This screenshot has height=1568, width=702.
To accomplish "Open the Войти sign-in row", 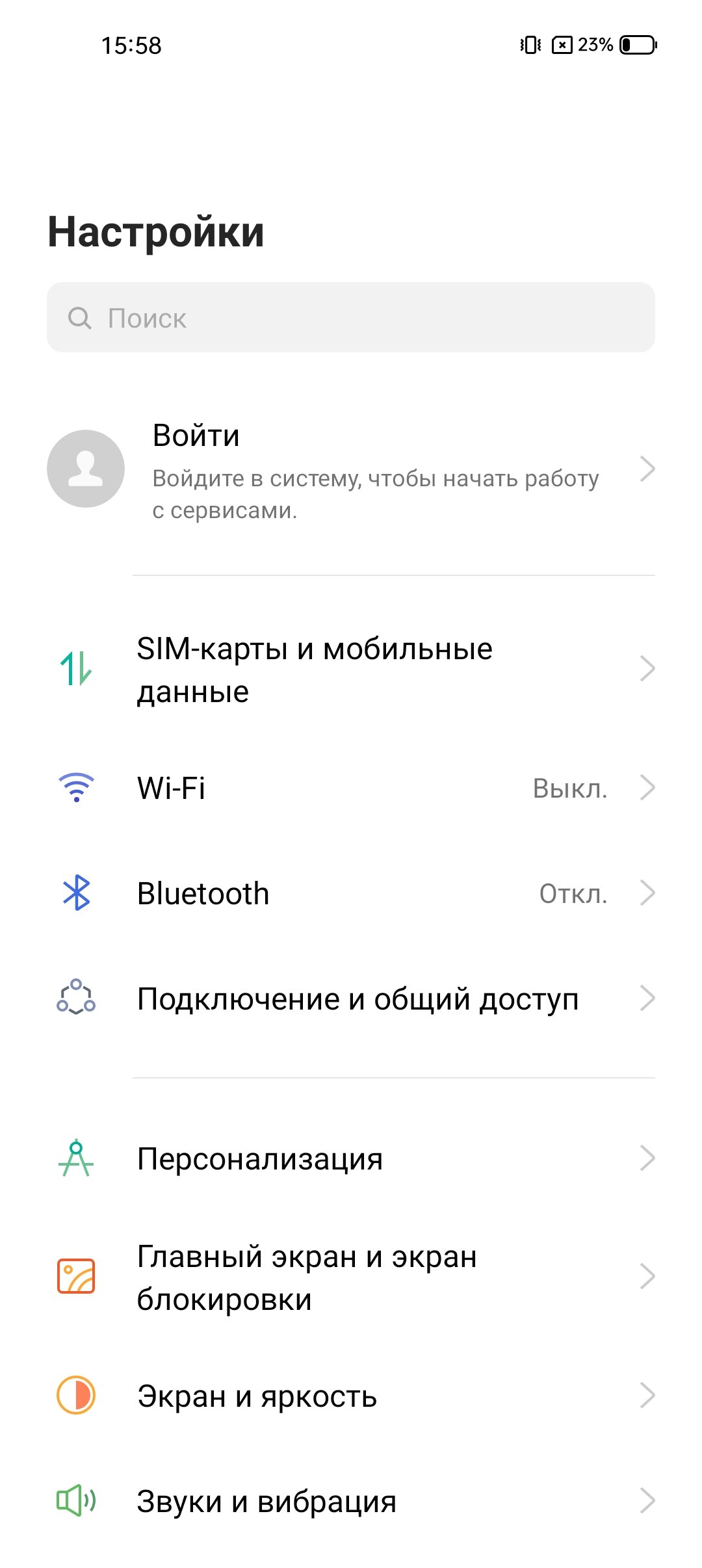I will (x=351, y=469).
